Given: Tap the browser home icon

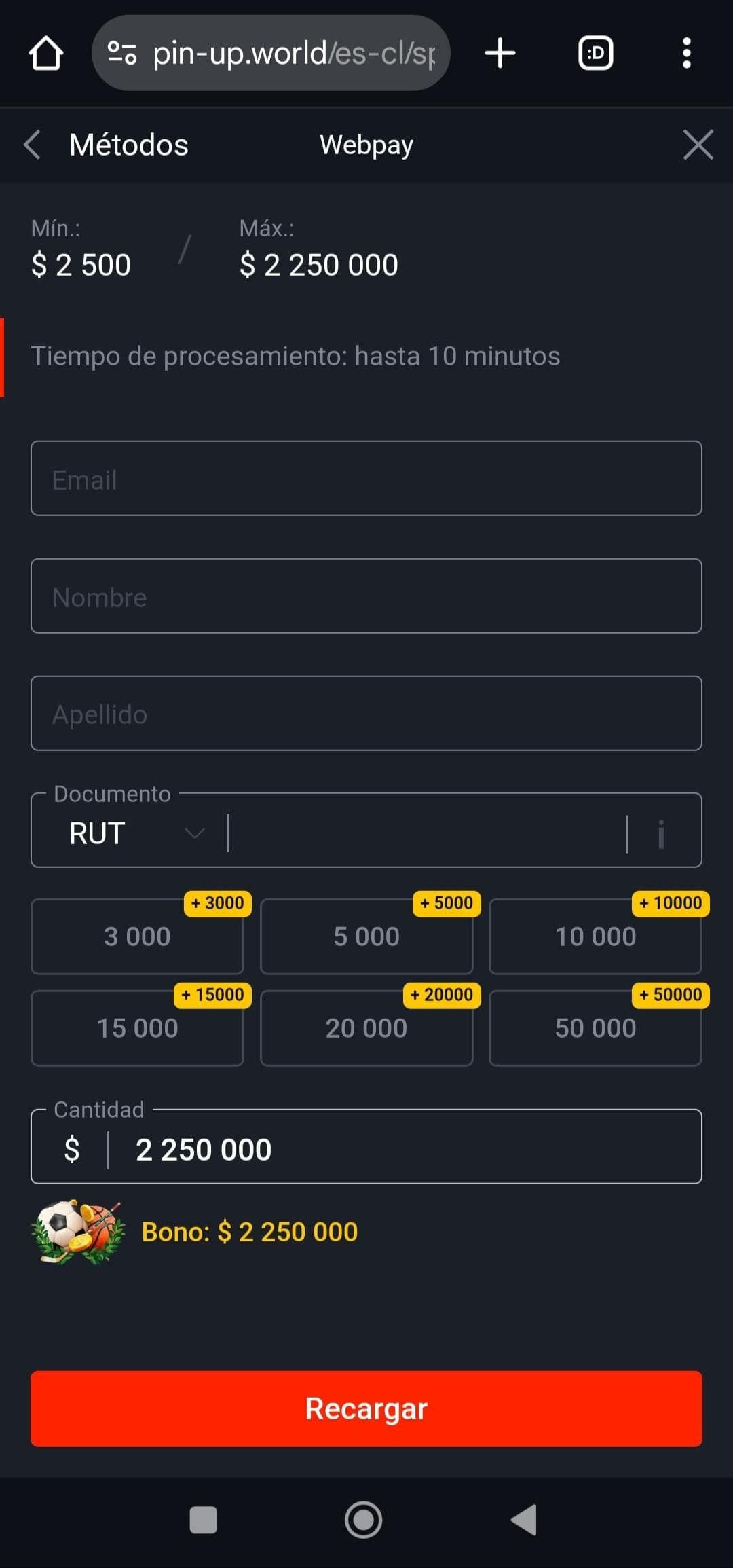Looking at the screenshot, I should (x=45, y=54).
